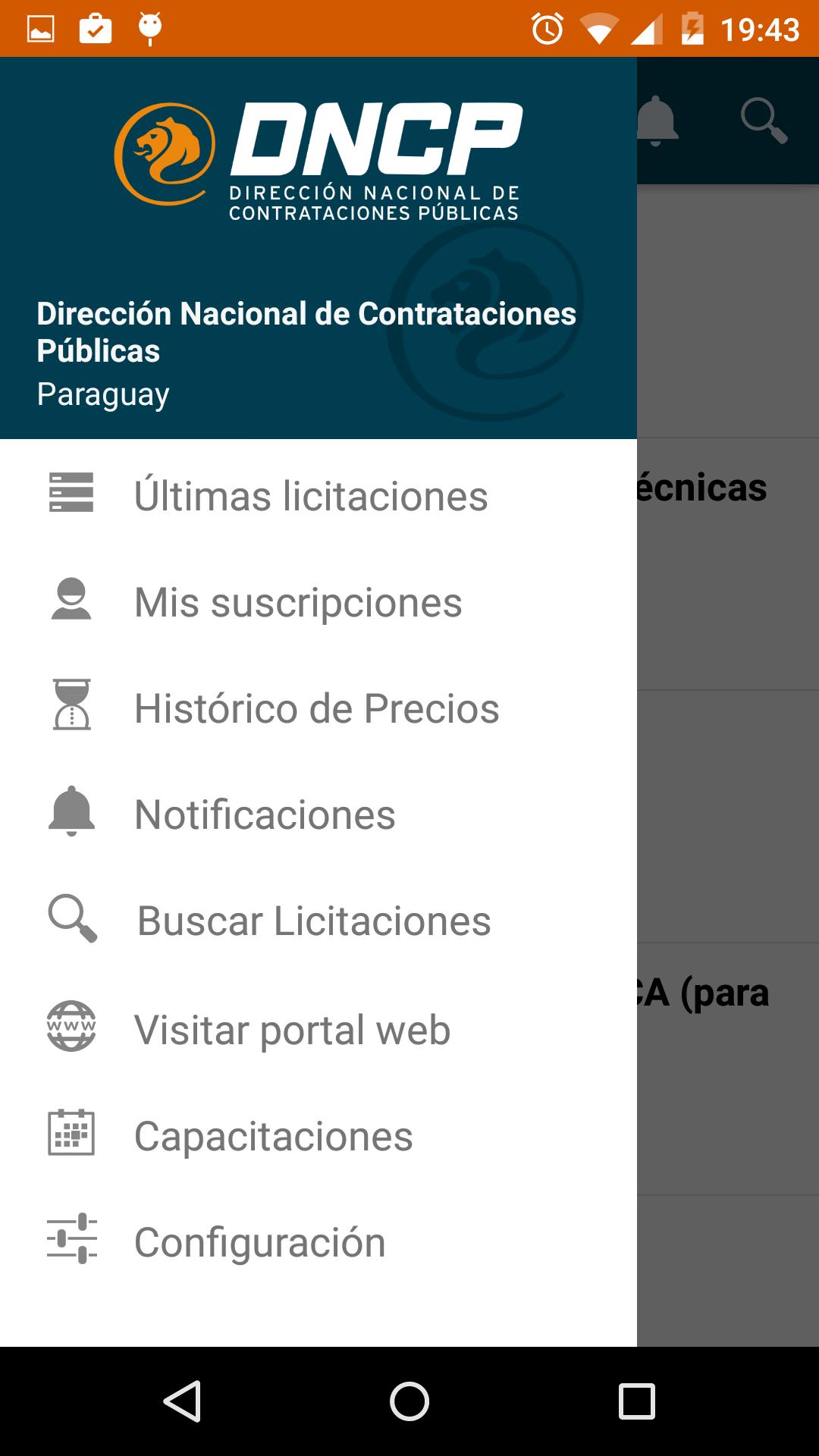Open the notifications bell in the top bar

click(x=658, y=119)
